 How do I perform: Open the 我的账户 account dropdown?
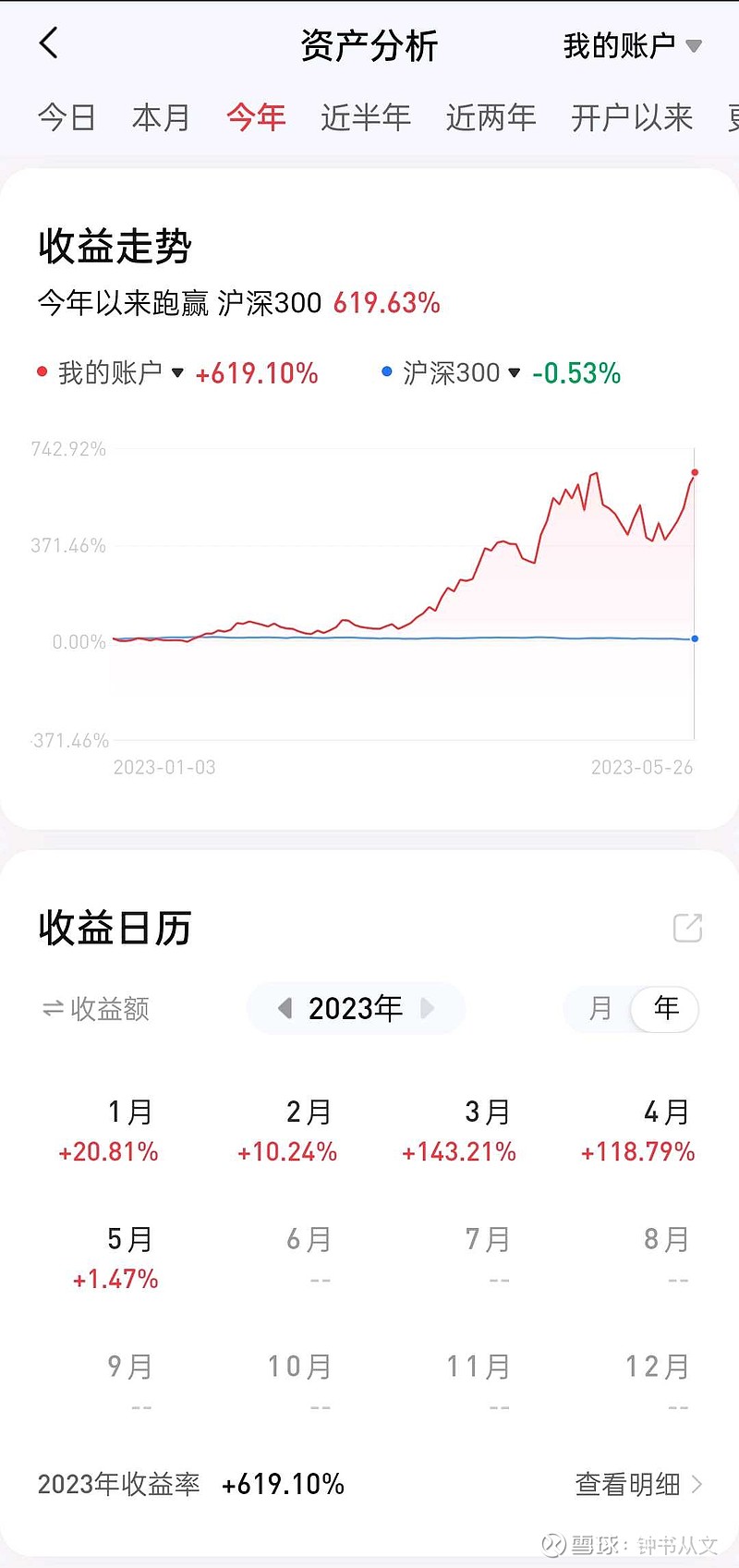pos(633,45)
